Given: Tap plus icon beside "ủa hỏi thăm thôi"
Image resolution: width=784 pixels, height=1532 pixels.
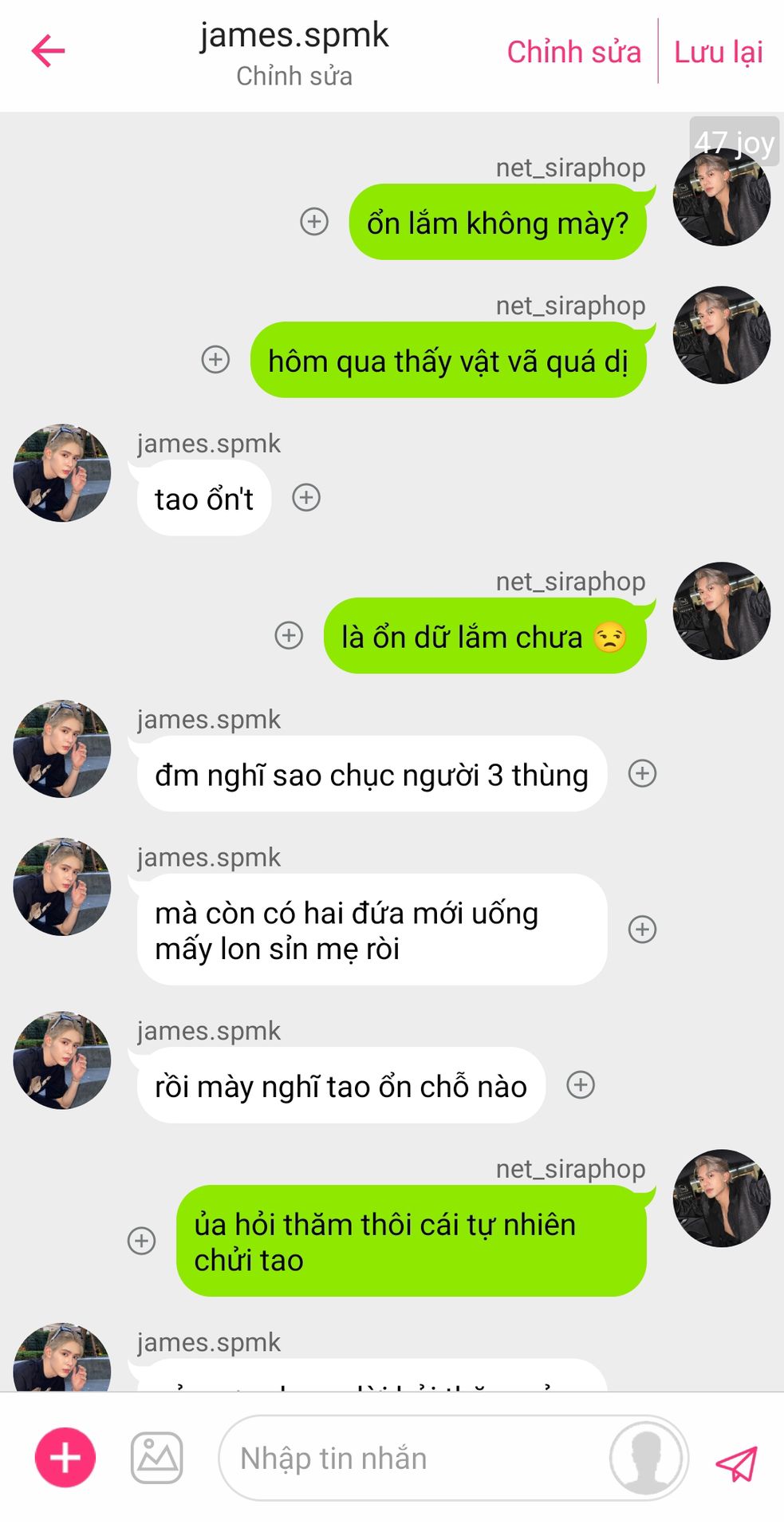Looking at the screenshot, I should coord(142,1240).
